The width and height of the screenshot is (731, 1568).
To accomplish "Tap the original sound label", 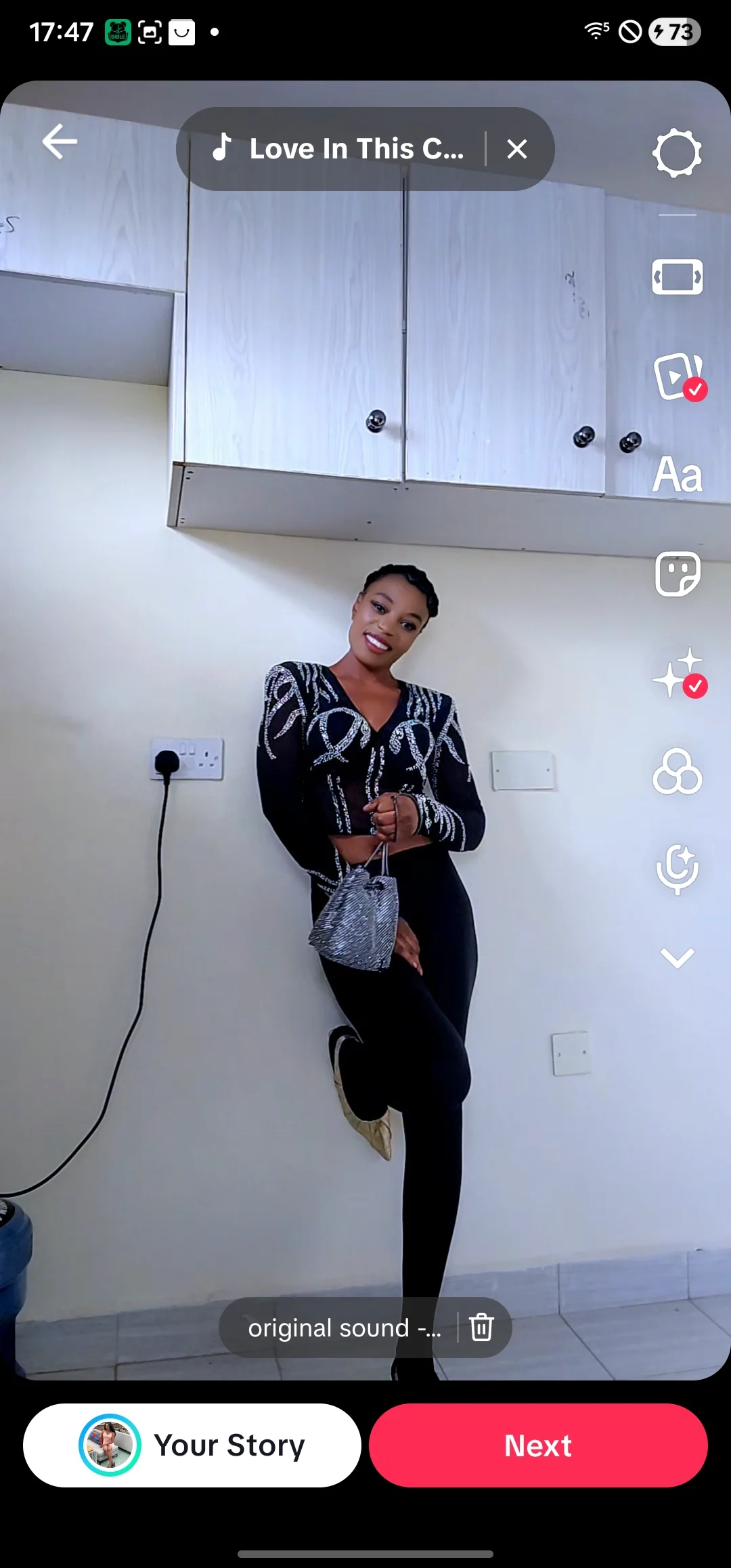I will [x=344, y=1328].
